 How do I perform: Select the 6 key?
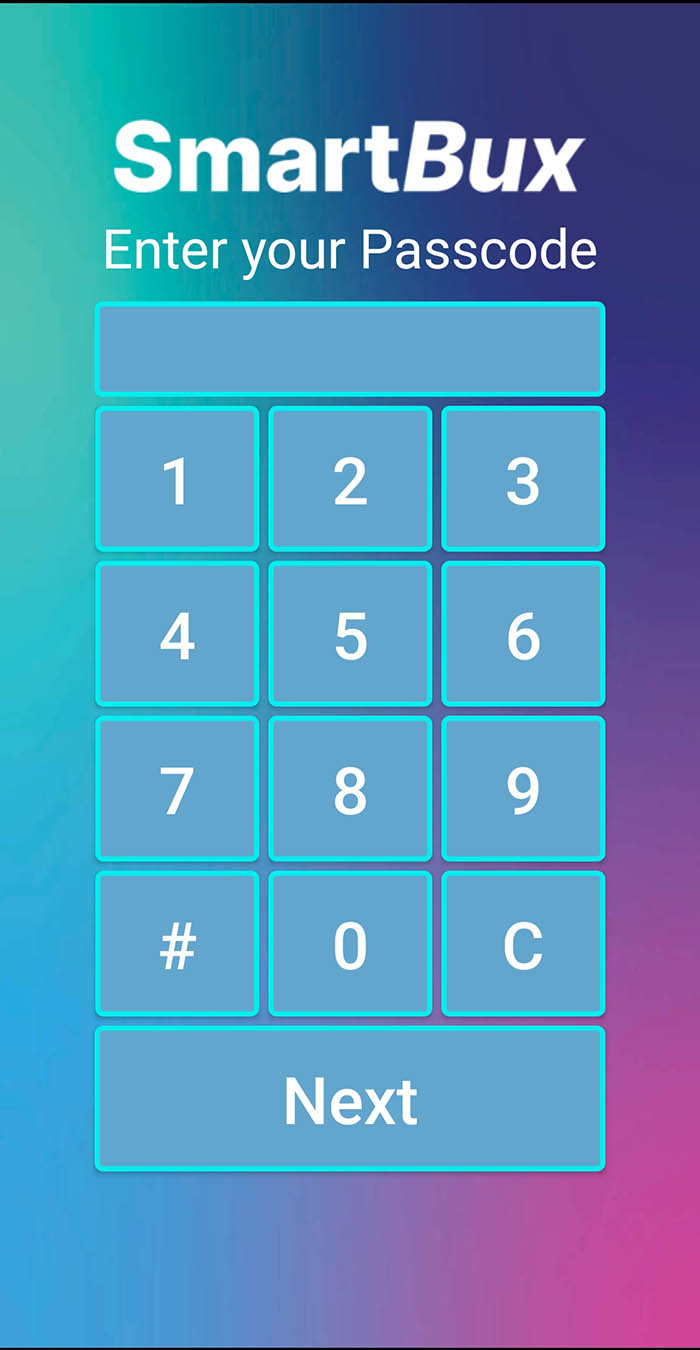tap(523, 634)
